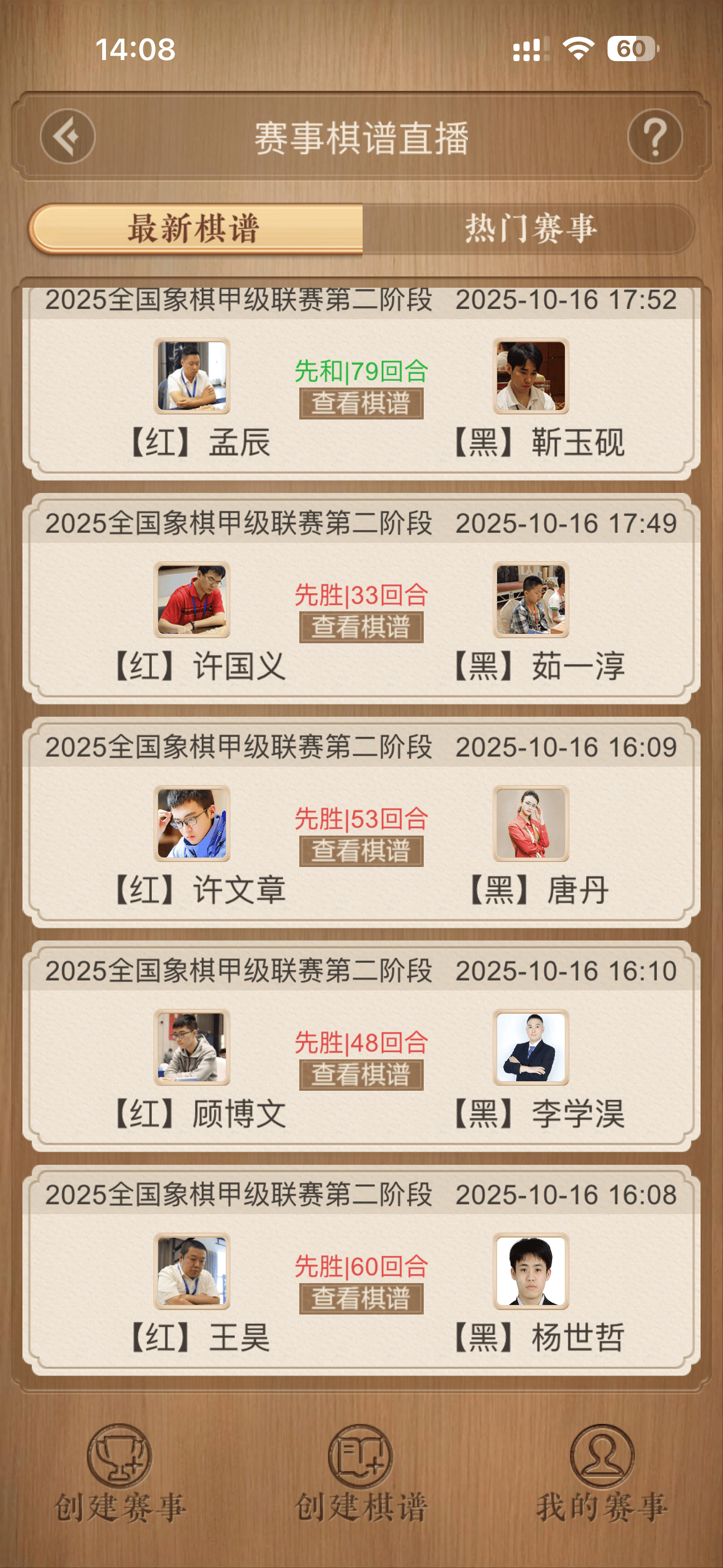View game record for 许文章 vs 唐丹
Screen dimensions: 723x1568
pos(361,850)
